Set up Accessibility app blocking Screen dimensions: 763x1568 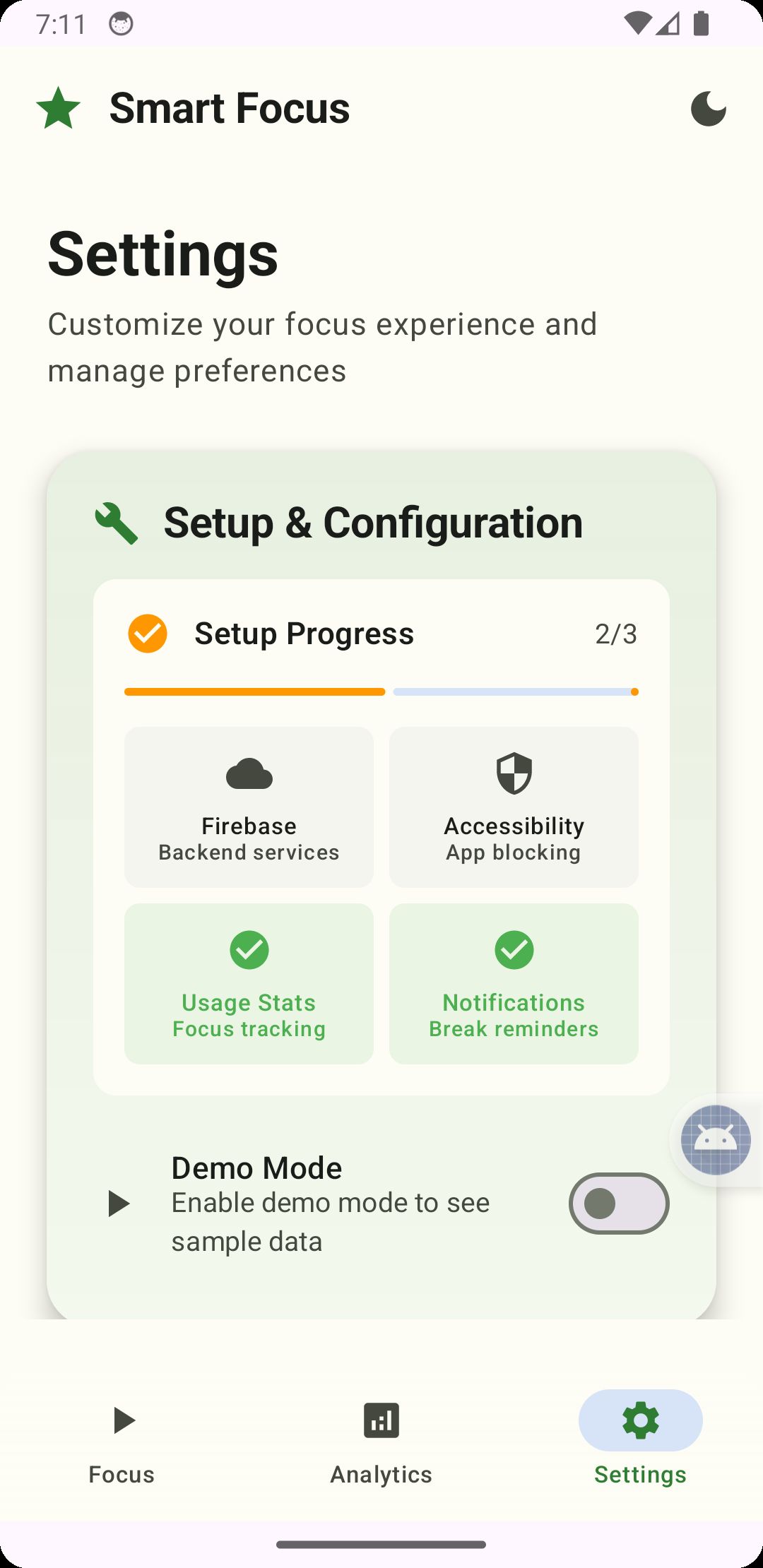click(514, 807)
